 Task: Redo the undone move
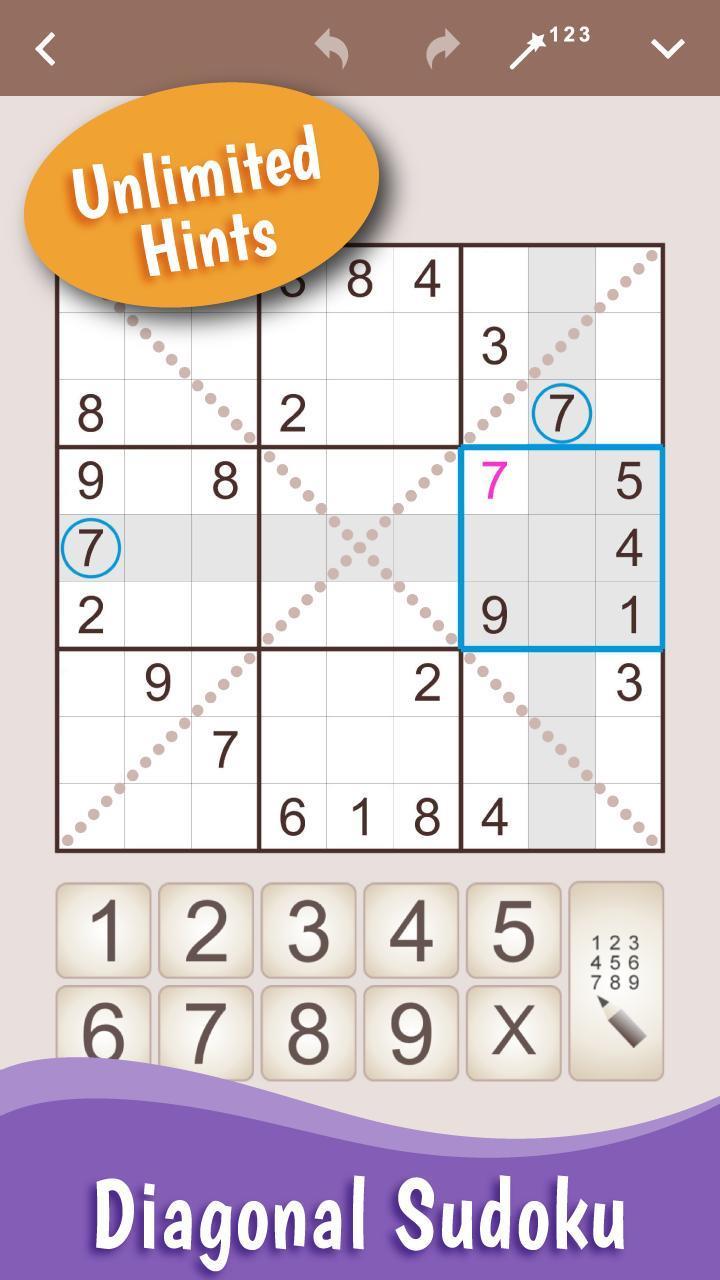(x=441, y=48)
